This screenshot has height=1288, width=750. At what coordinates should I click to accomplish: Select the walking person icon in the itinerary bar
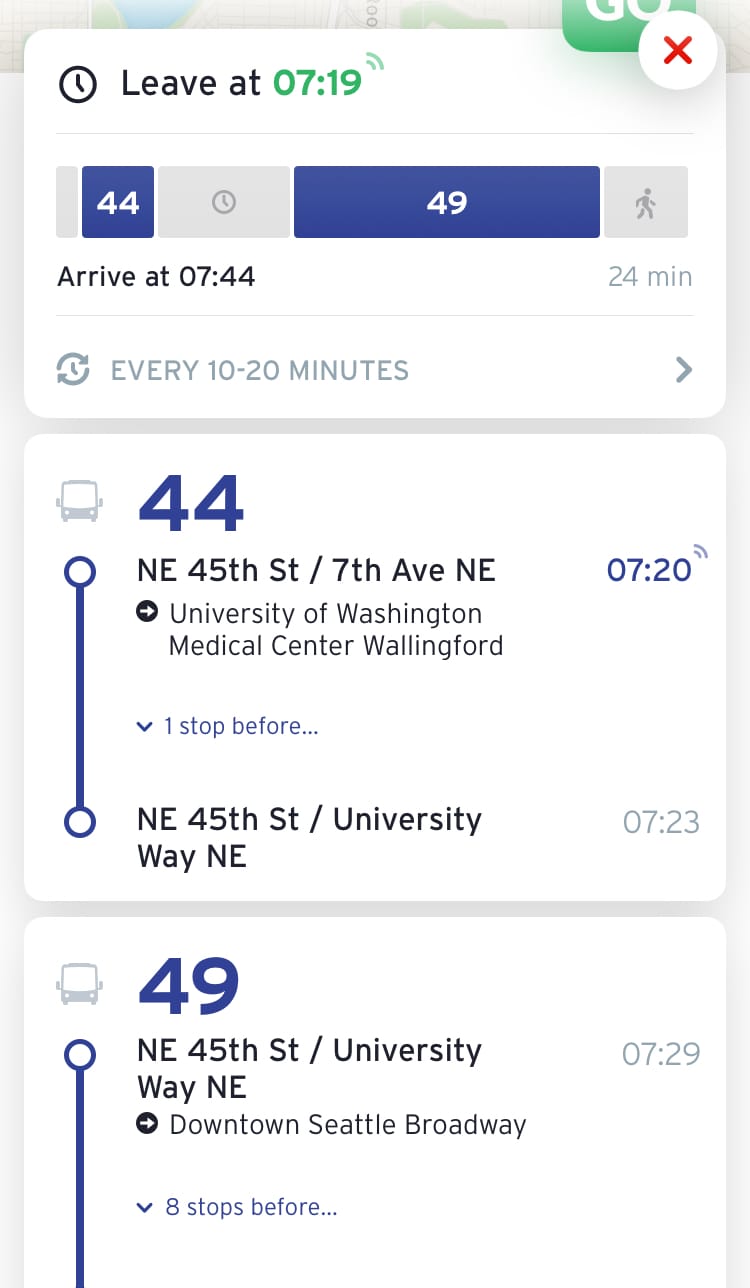[645, 201]
